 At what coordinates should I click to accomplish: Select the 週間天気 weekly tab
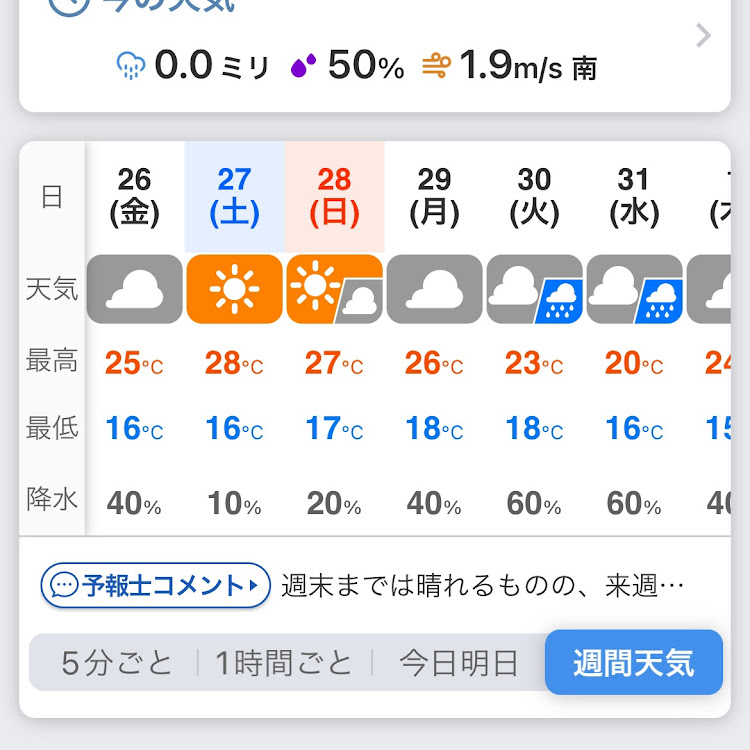point(633,663)
